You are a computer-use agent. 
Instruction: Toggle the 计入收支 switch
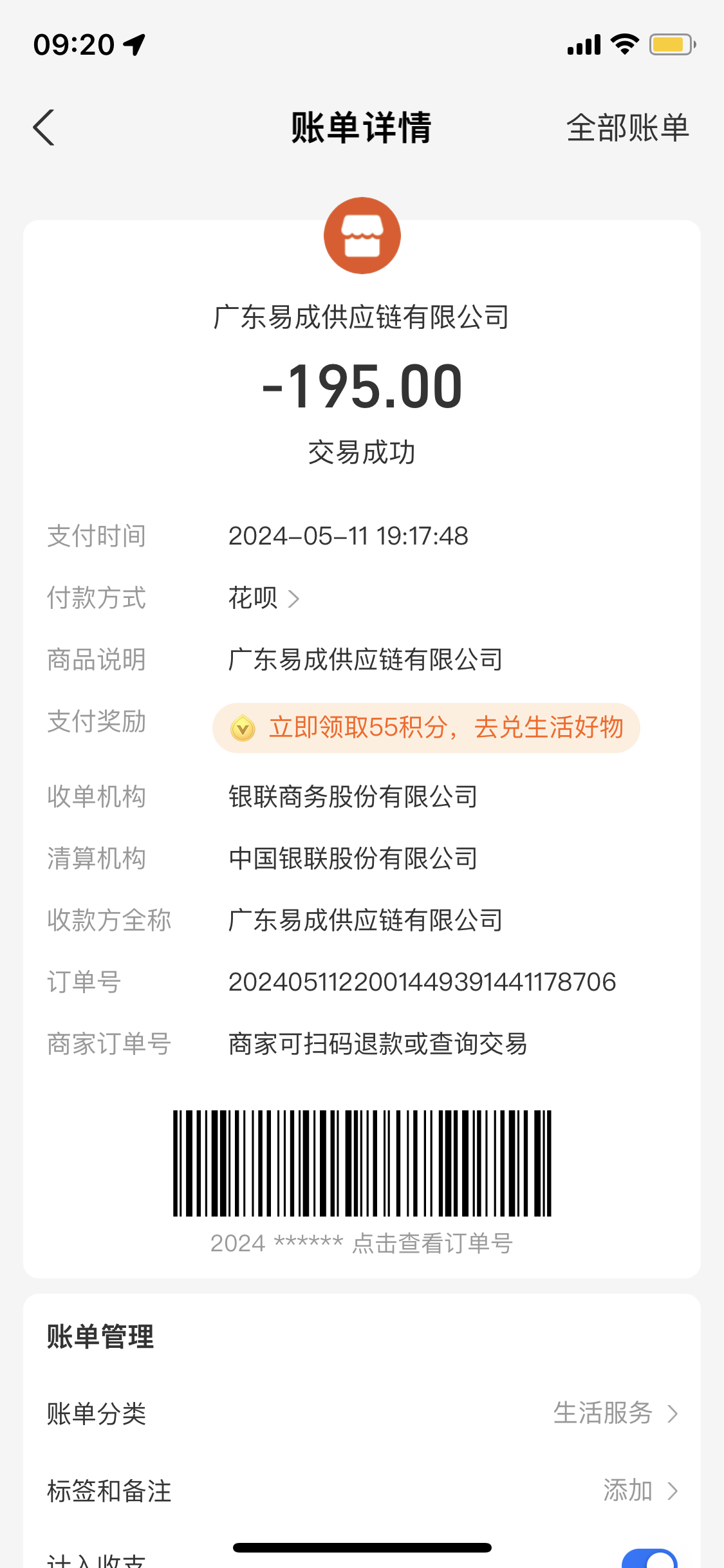[x=650, y=1560]
